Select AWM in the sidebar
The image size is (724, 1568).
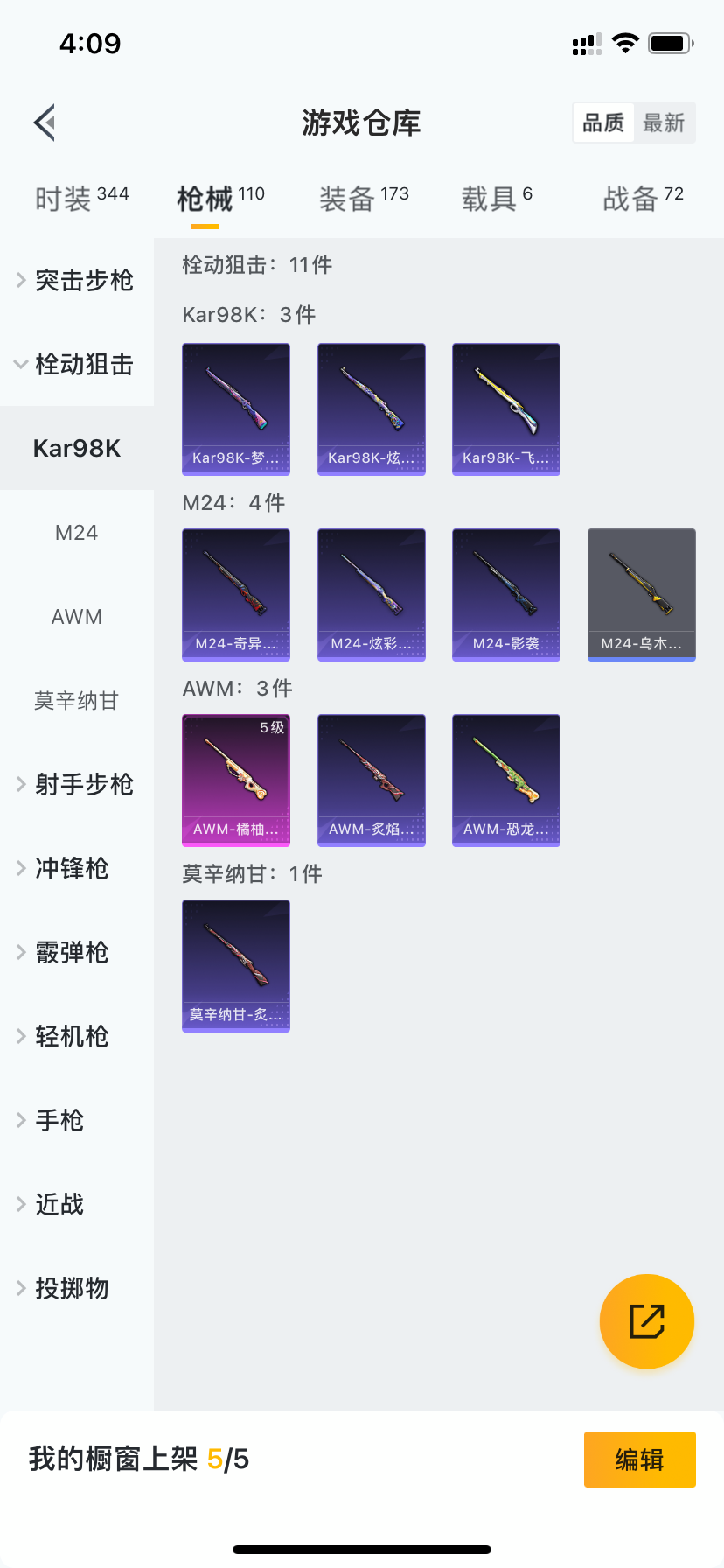[77, 617]
